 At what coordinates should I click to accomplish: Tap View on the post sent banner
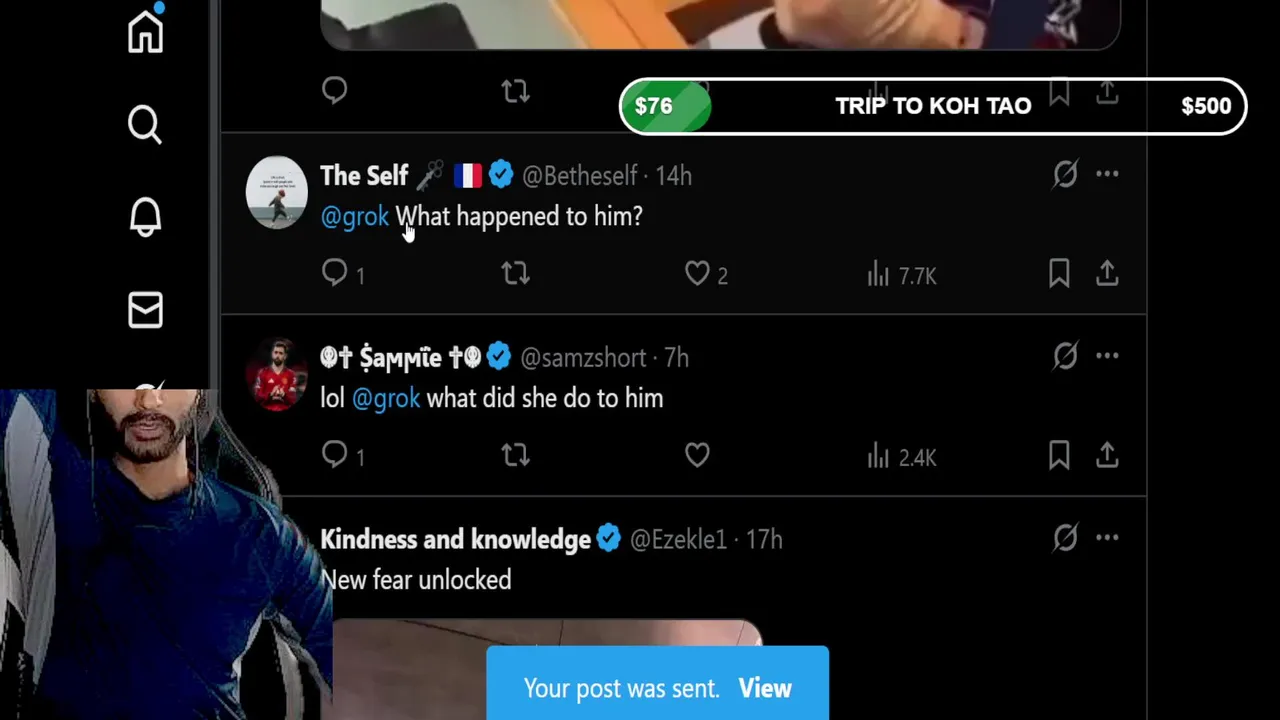coord(765,688)
